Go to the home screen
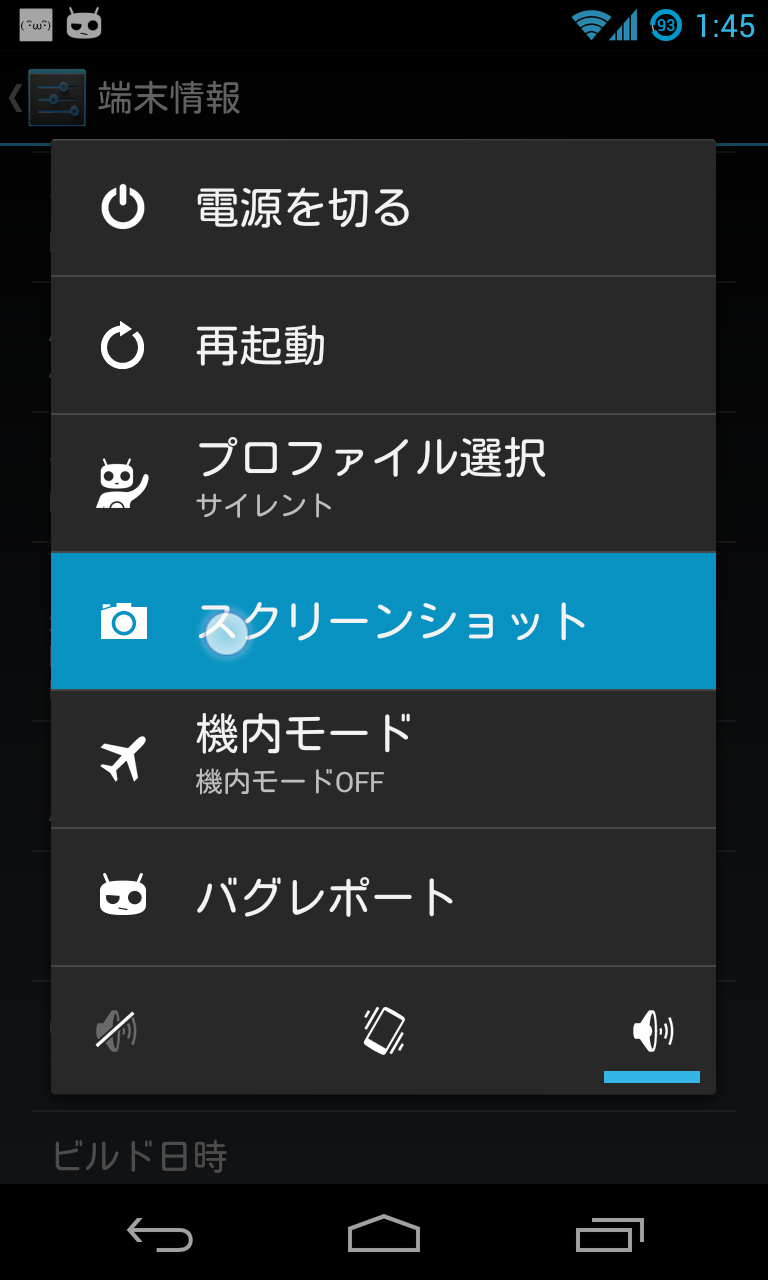 384,1235
